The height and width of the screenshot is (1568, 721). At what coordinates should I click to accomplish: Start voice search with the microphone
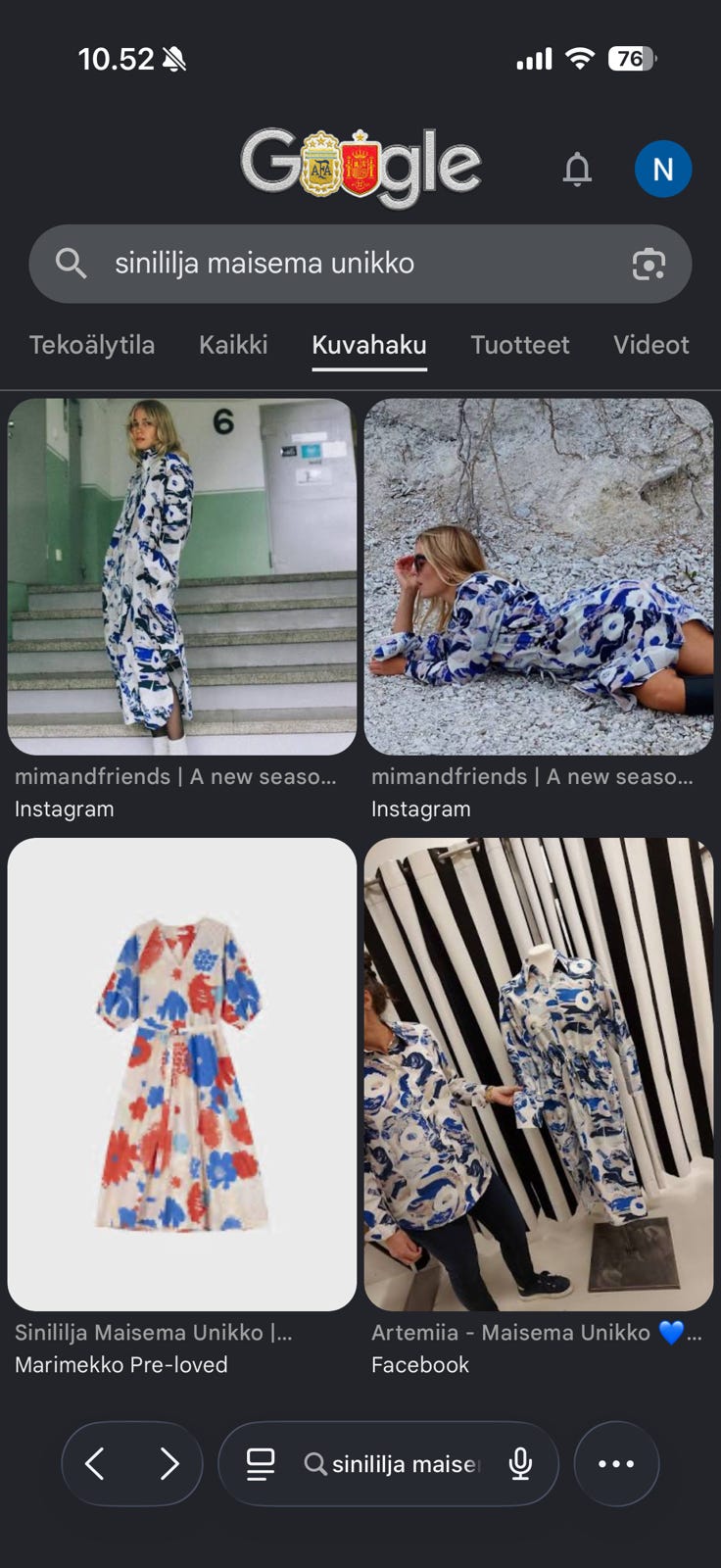(521, 1464)
